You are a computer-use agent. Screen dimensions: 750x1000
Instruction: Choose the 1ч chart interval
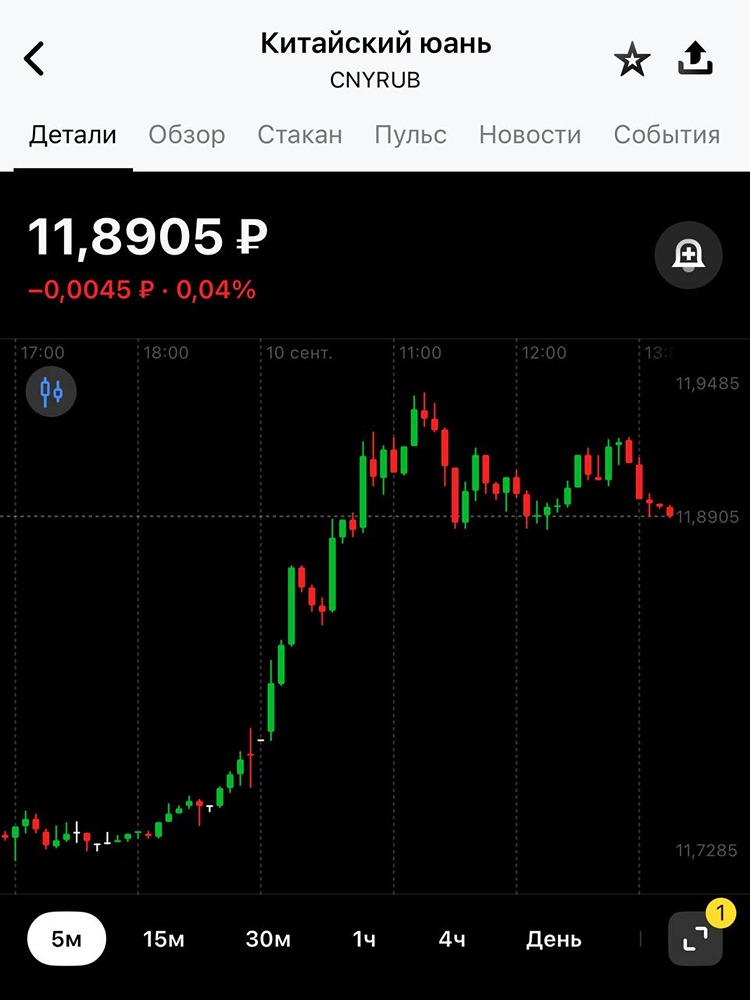[x=364, y=939]
